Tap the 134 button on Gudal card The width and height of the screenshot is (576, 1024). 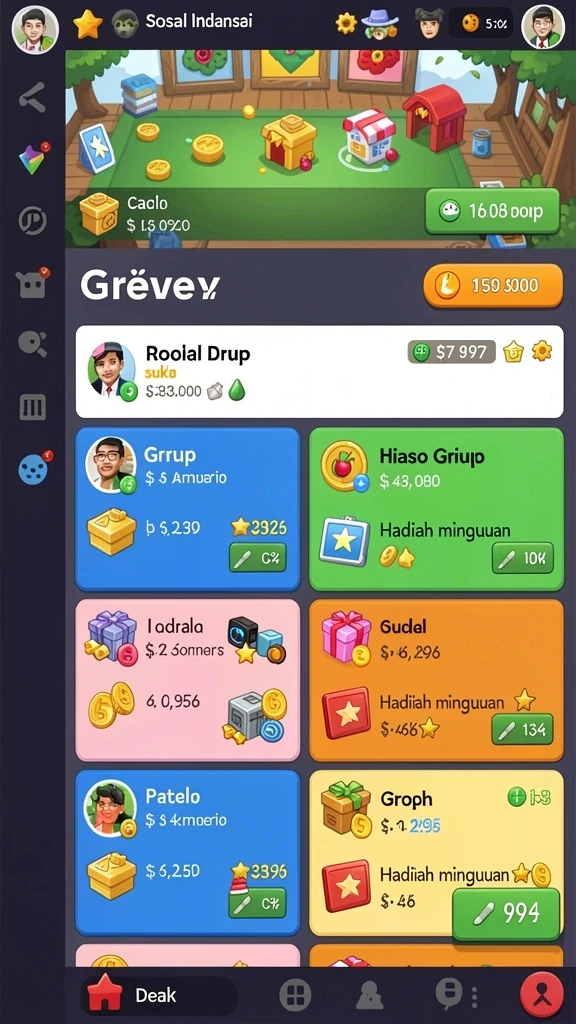(522, 729)
